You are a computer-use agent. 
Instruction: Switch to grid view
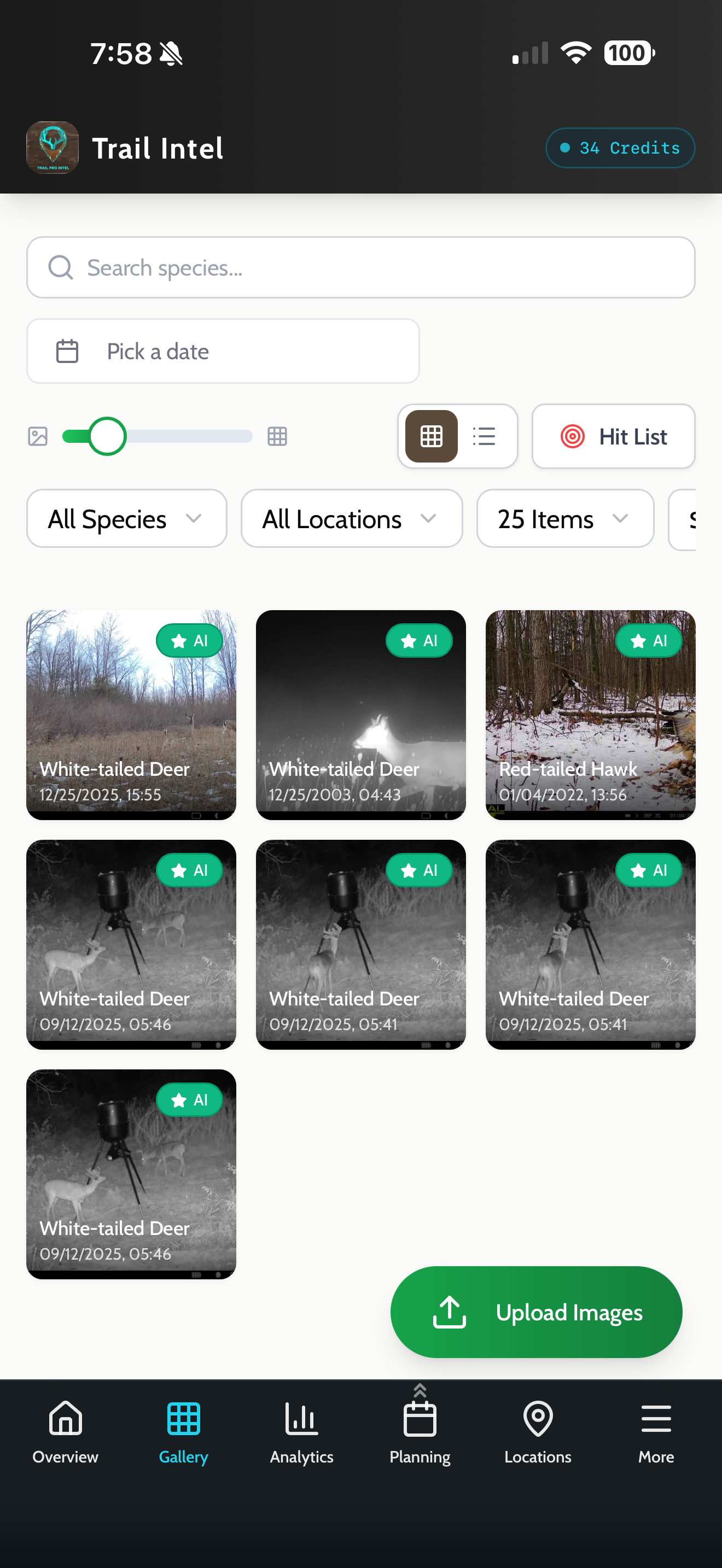coord(431,436)
